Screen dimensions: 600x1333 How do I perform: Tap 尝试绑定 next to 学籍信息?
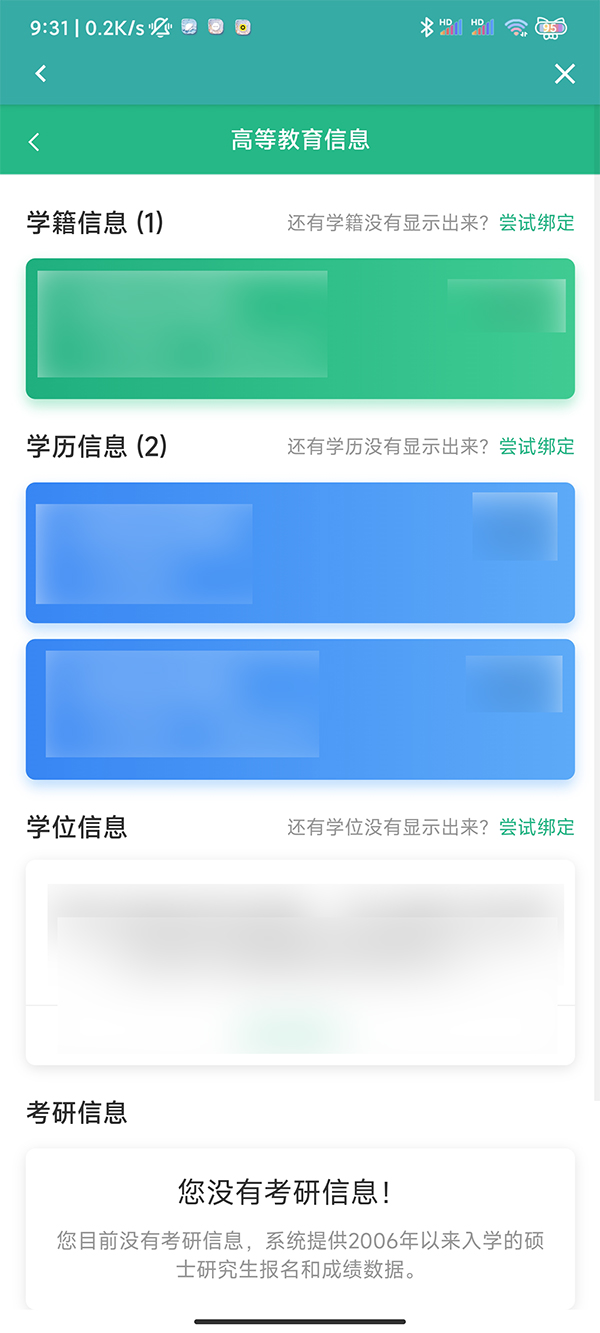coord(537,223)
